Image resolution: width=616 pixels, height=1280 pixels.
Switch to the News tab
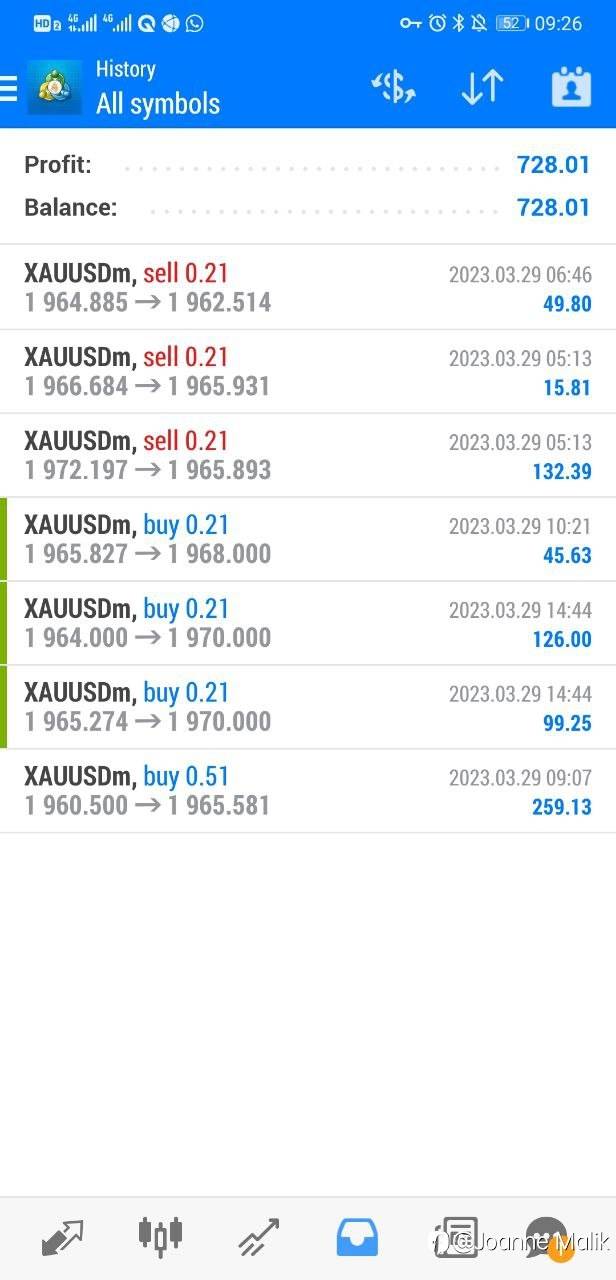coord(455,1238)
